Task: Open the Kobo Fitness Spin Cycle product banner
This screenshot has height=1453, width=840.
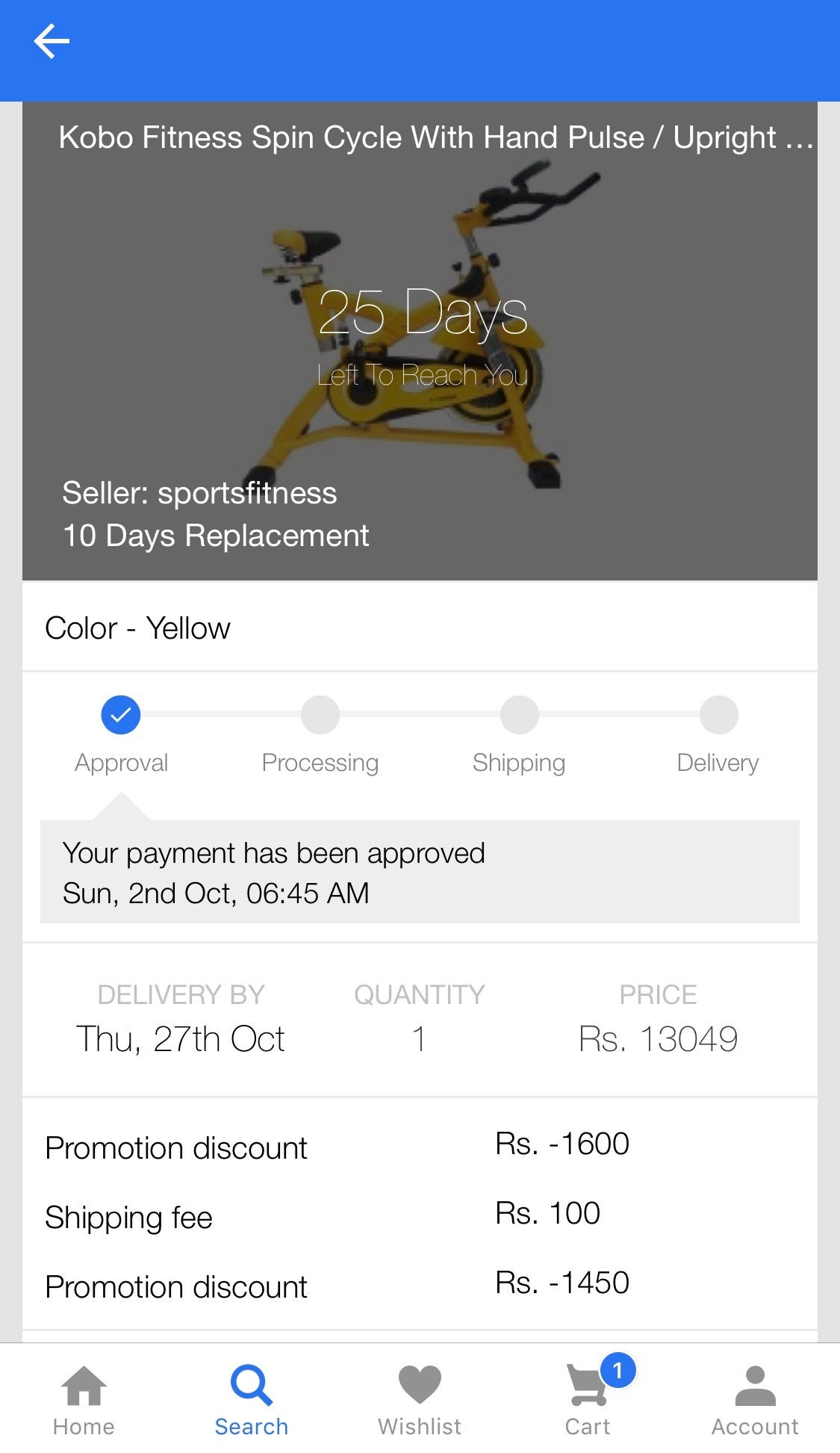Action: [x=420, y=341]
